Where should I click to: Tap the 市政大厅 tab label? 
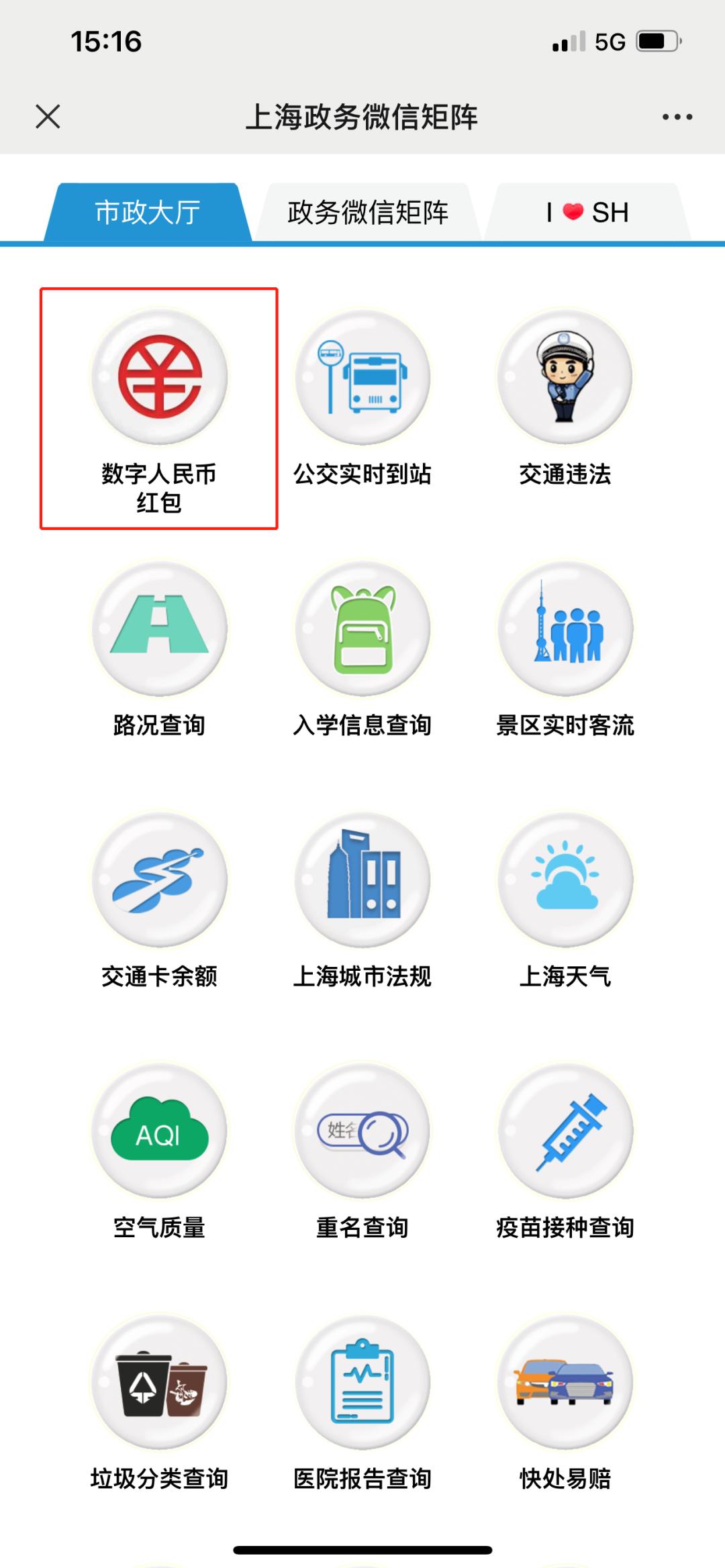pyautogui.click(x=146, y=211)
